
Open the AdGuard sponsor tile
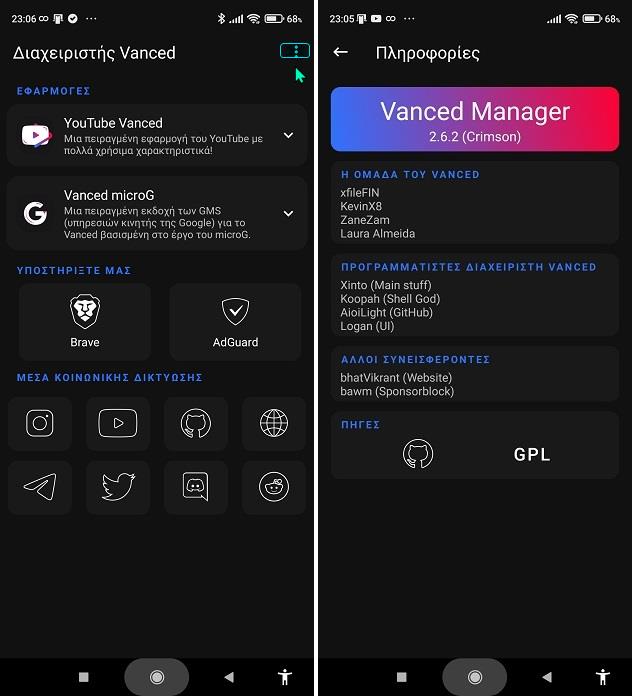[x=235, y=321]
